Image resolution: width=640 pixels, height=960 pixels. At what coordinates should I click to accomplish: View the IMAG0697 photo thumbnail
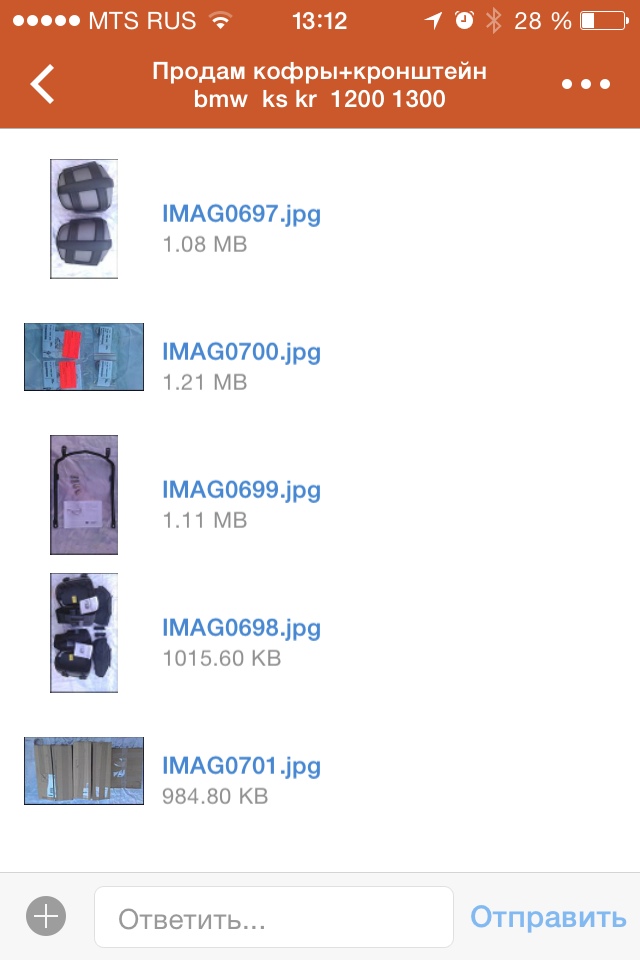(84, 219)
